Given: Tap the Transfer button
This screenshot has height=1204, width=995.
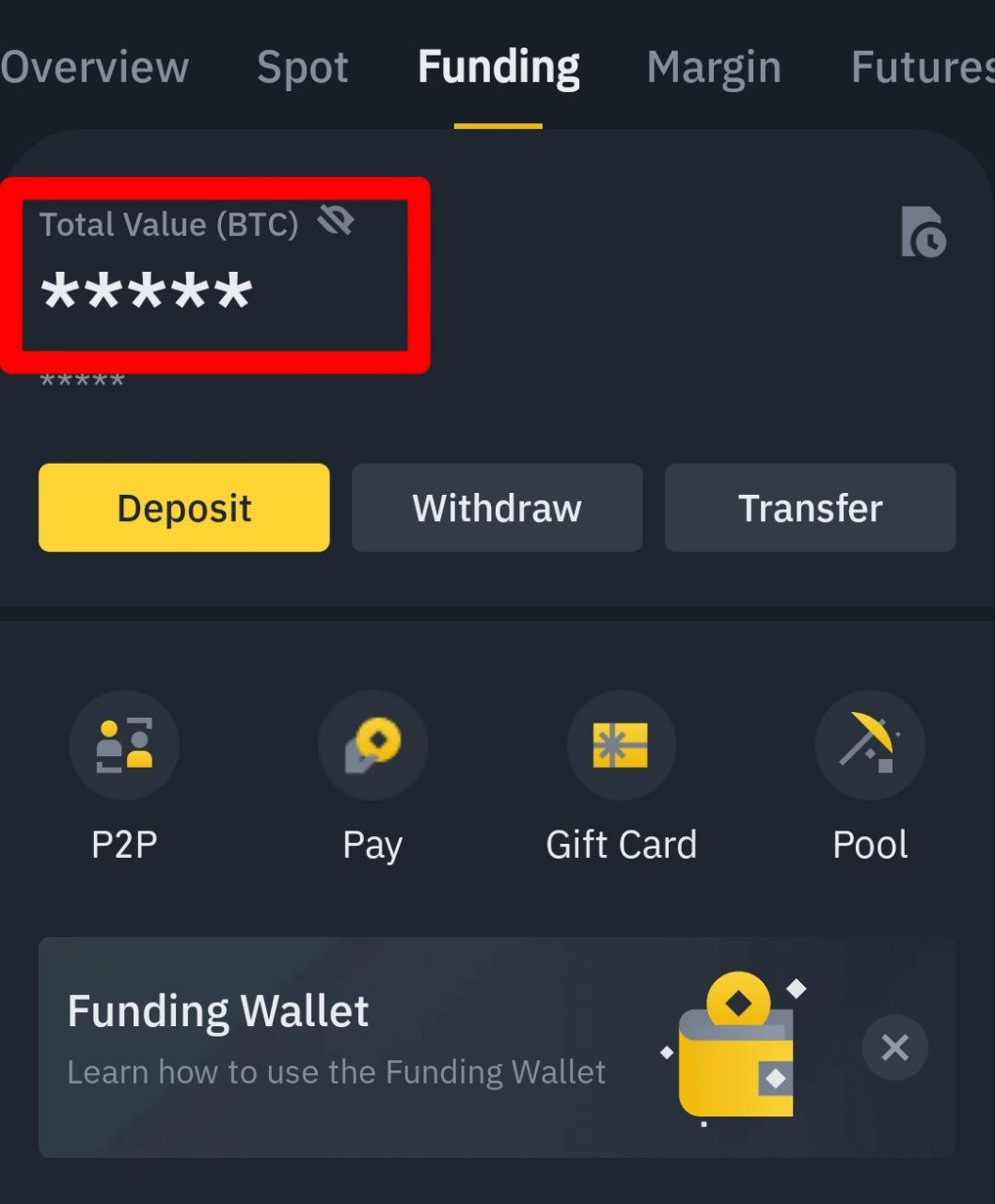Looking at the screenshot, I should (x=810, y=508).
